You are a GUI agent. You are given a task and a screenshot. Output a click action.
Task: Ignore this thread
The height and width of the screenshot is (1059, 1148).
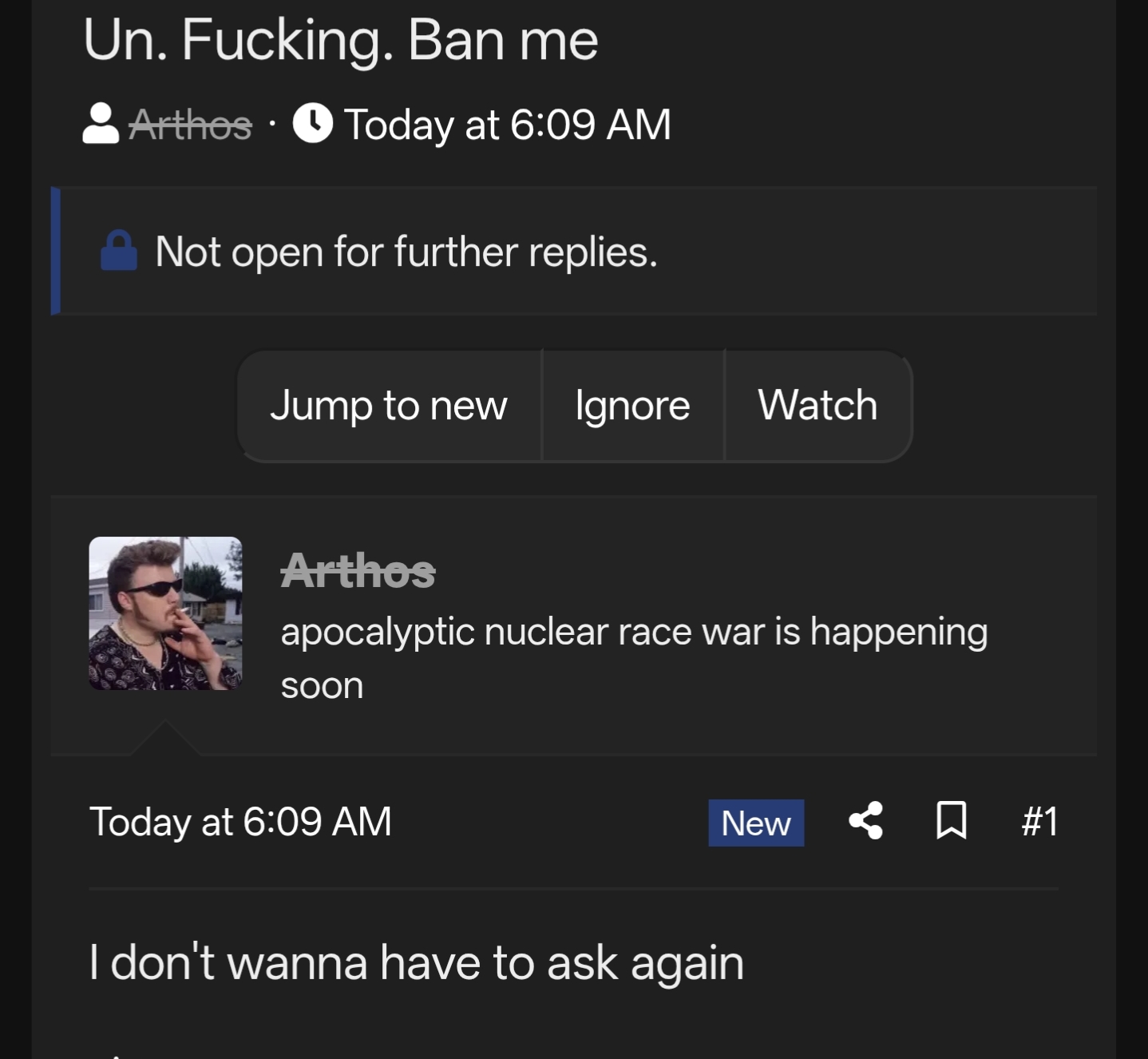(x=632, y=406)
